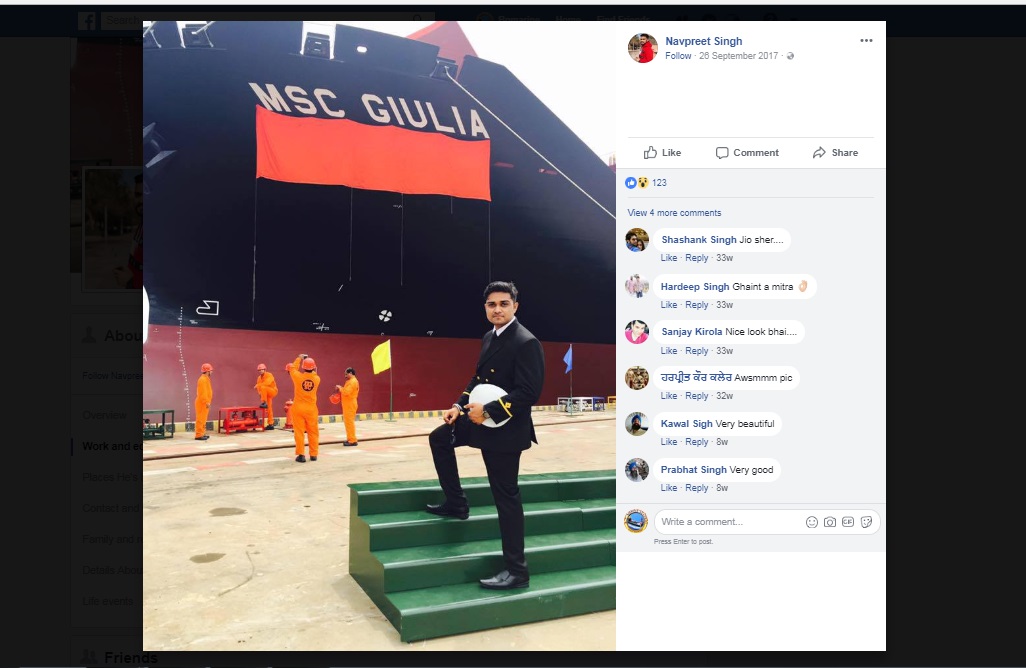
Task: Open the post options three-dot menu
Action: [x=866, y=41]
